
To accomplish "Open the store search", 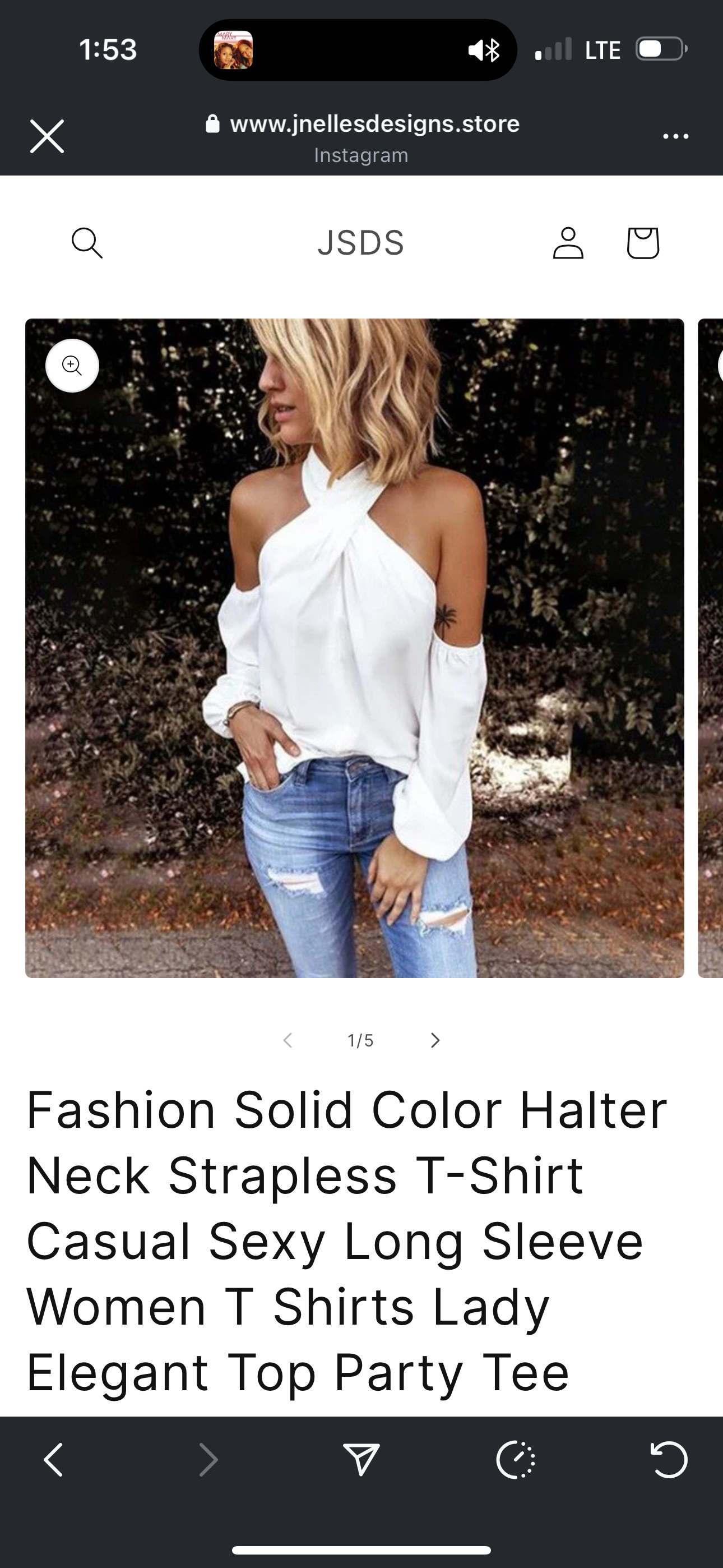I will pos(87,243).
